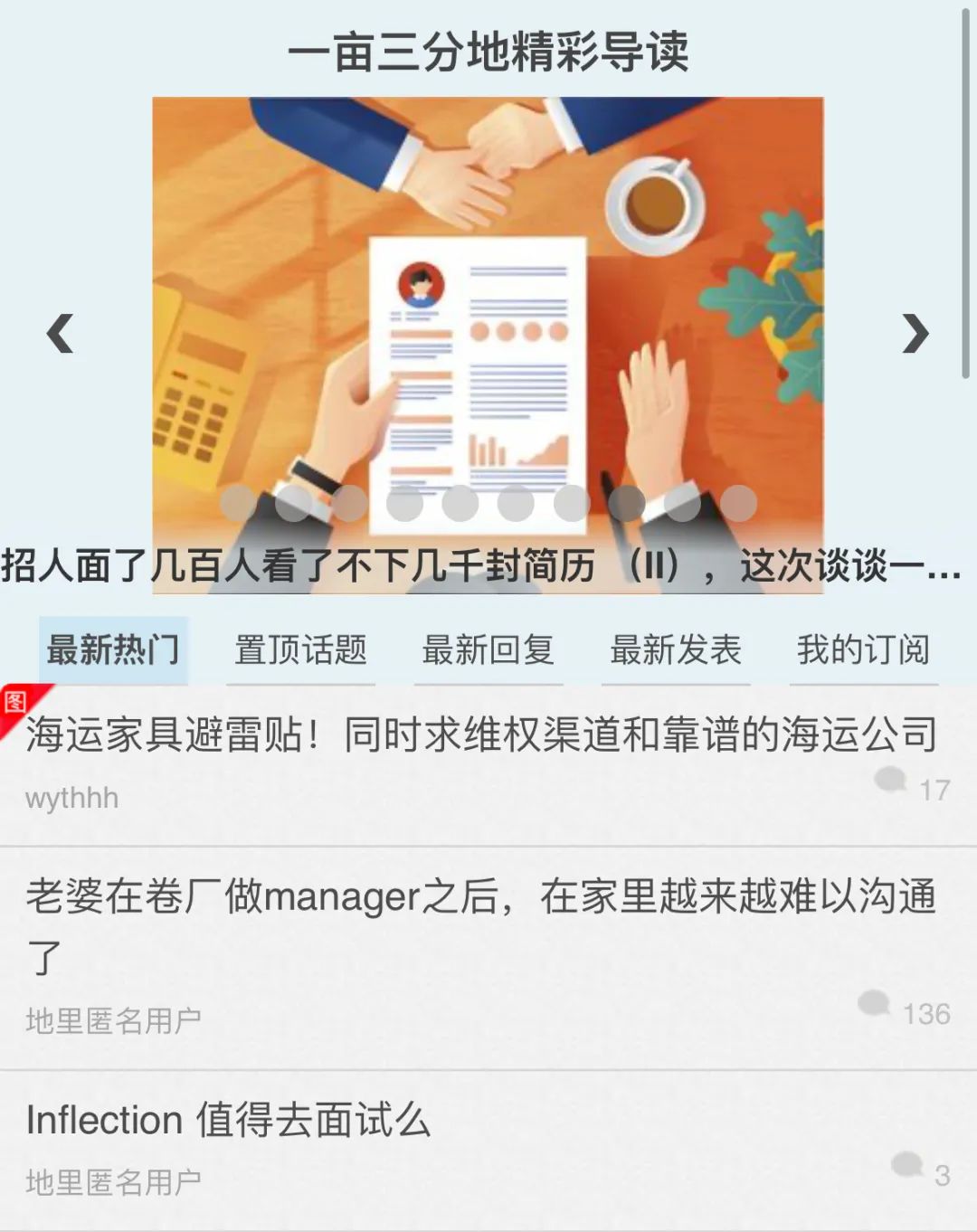977x1232 pixels.
Task: Switch to the 最新回复 tab
Action: click(x=488, y=649)
